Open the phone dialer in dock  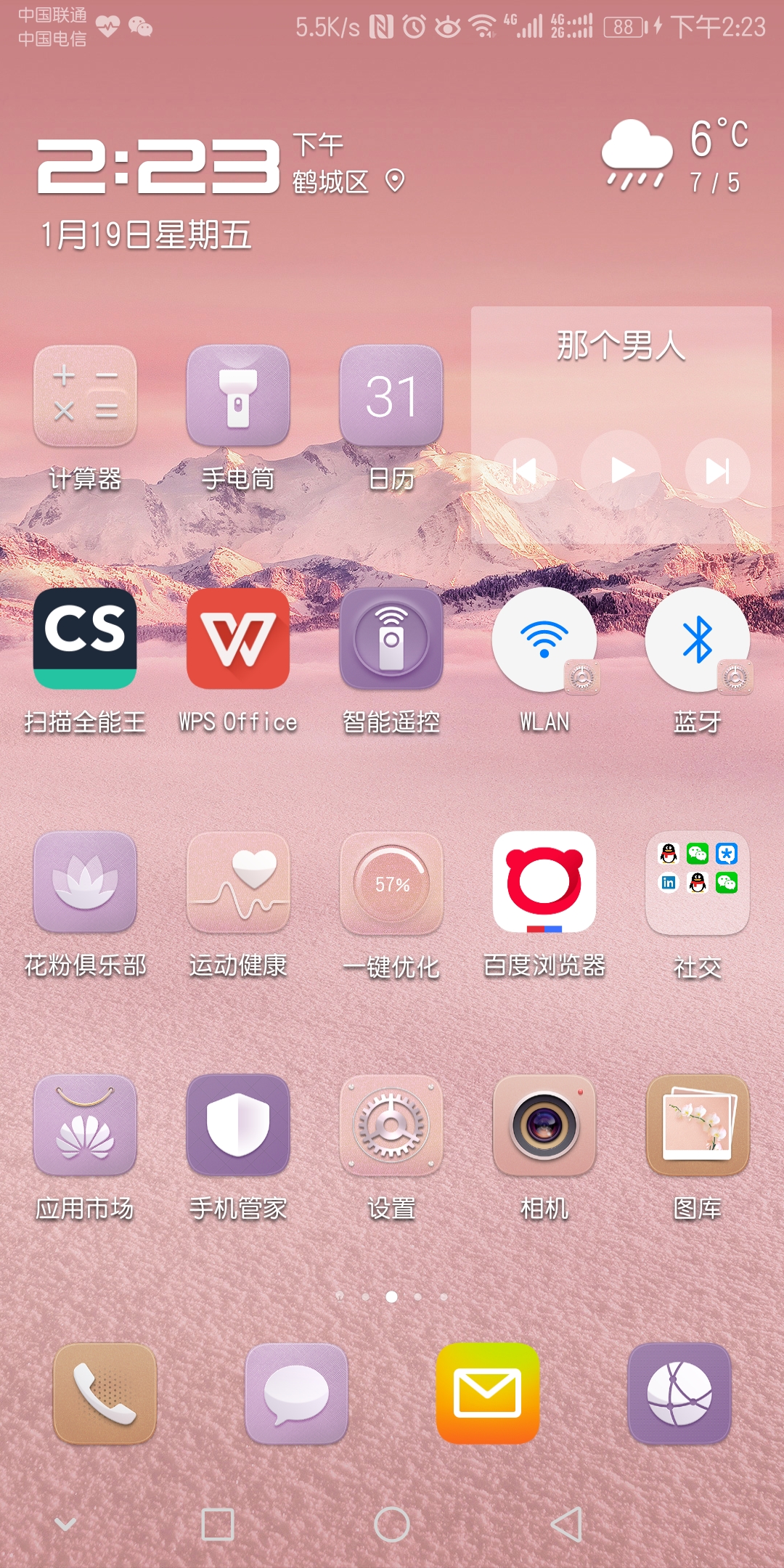point(105,1394)
